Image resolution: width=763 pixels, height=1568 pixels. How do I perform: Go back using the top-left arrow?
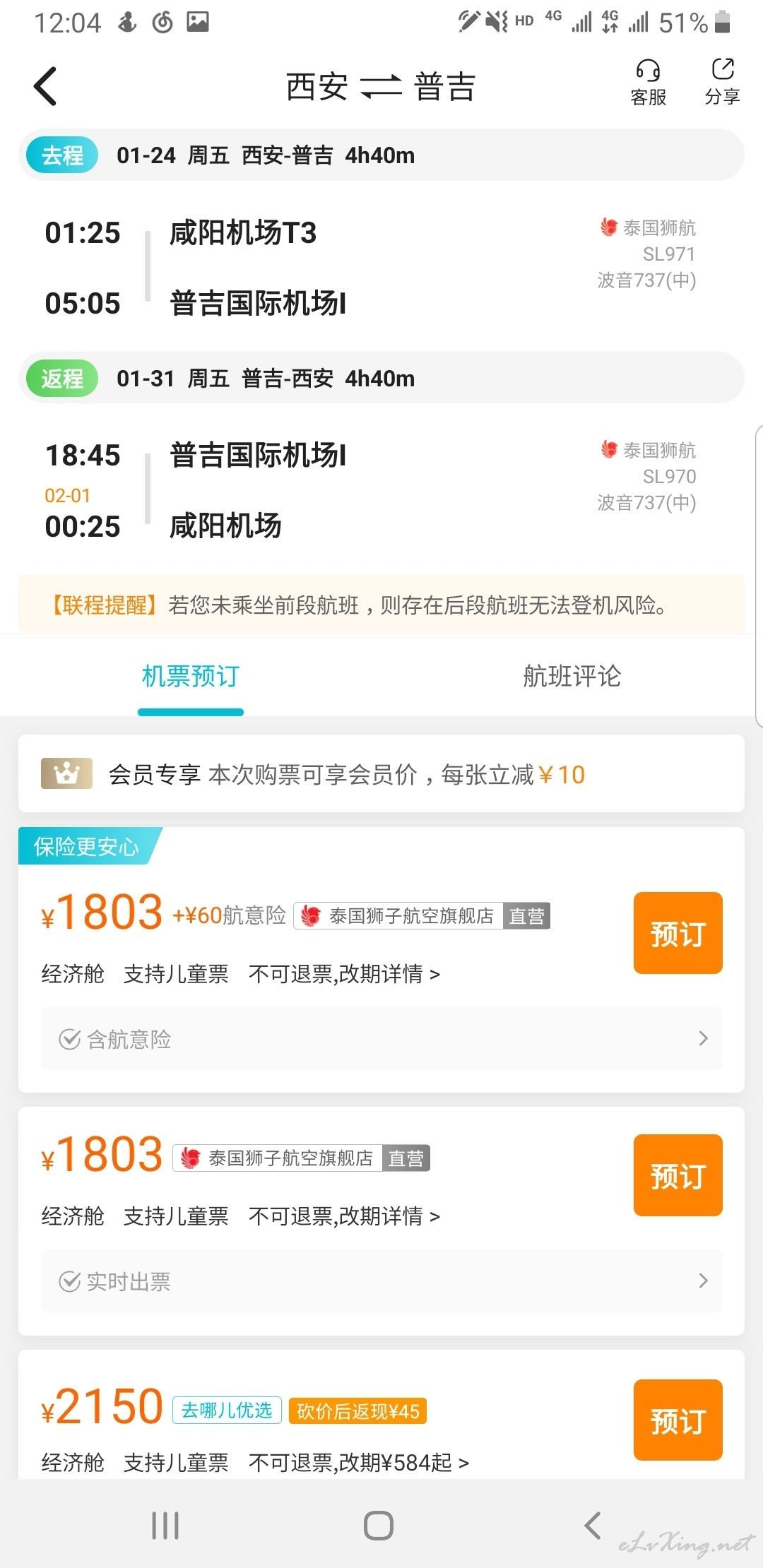[x=45, y=86]
